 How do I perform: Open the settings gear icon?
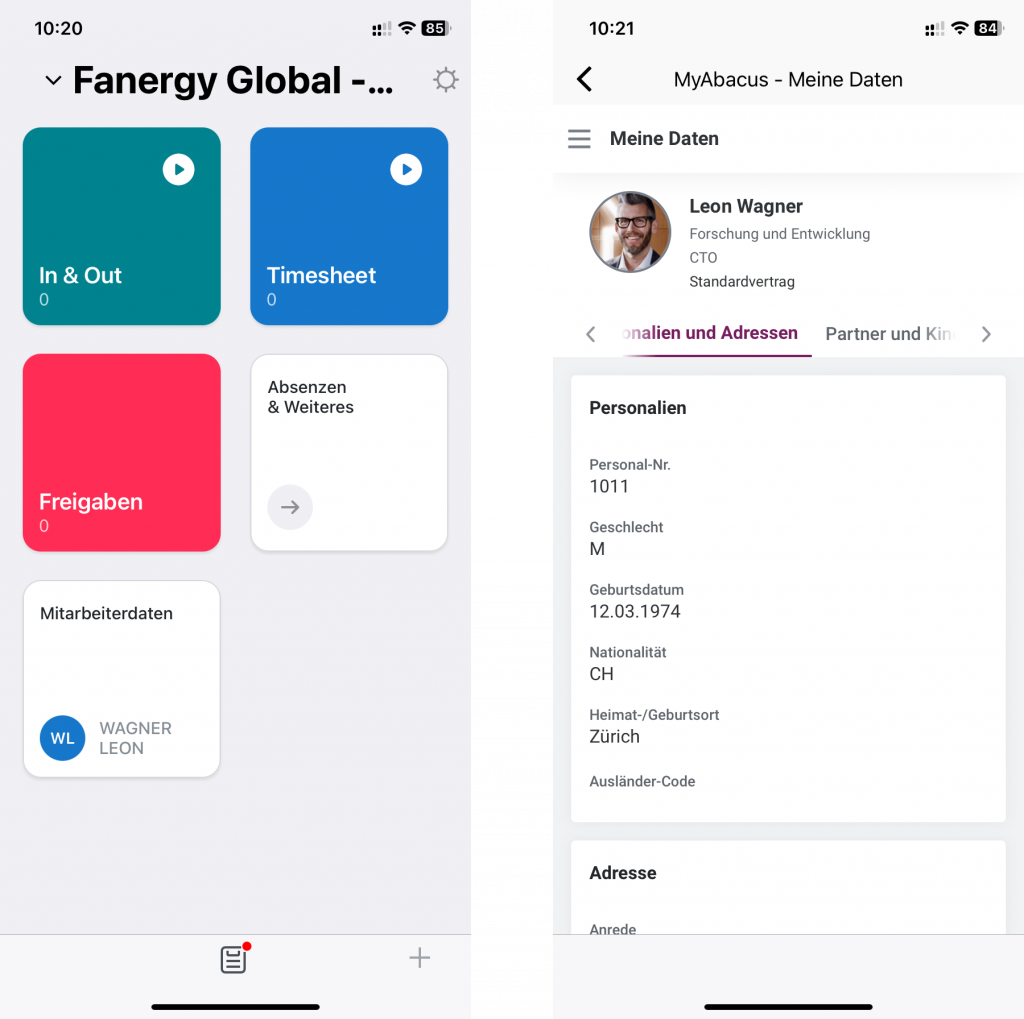tap(446, 80)
